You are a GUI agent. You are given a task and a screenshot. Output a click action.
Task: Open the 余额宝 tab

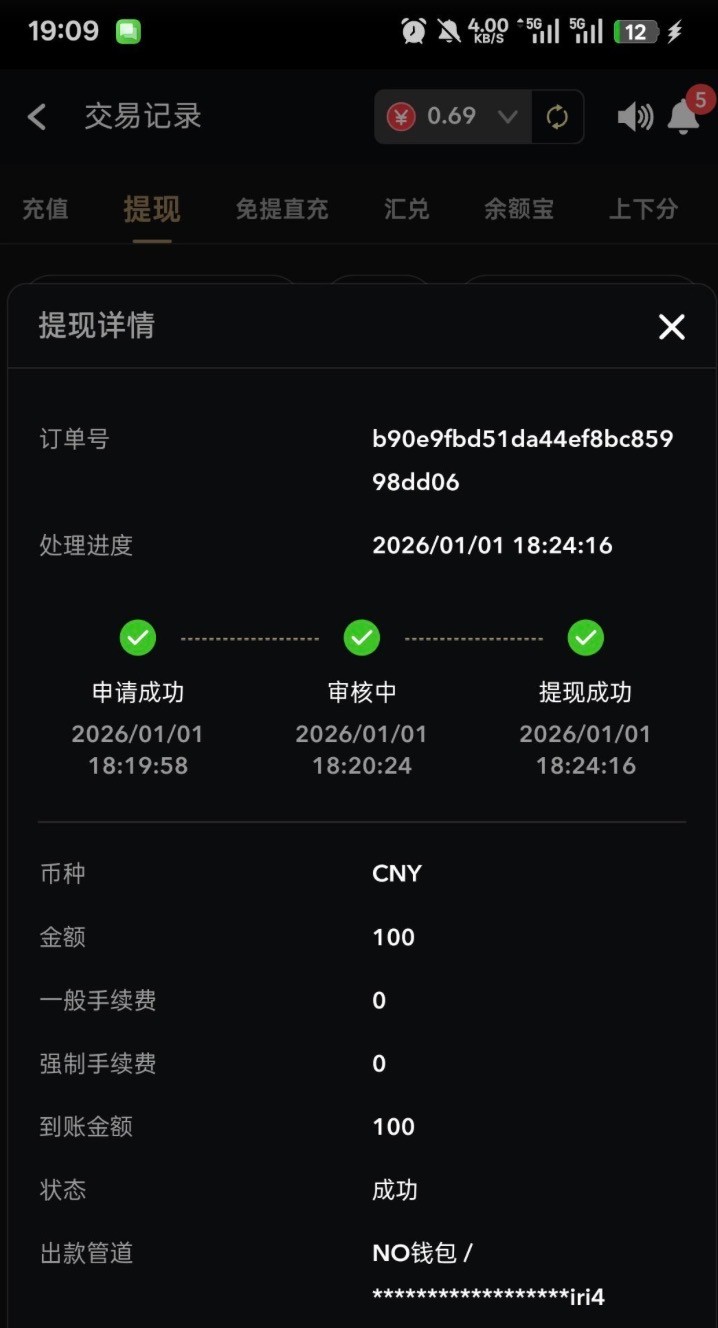519,209
